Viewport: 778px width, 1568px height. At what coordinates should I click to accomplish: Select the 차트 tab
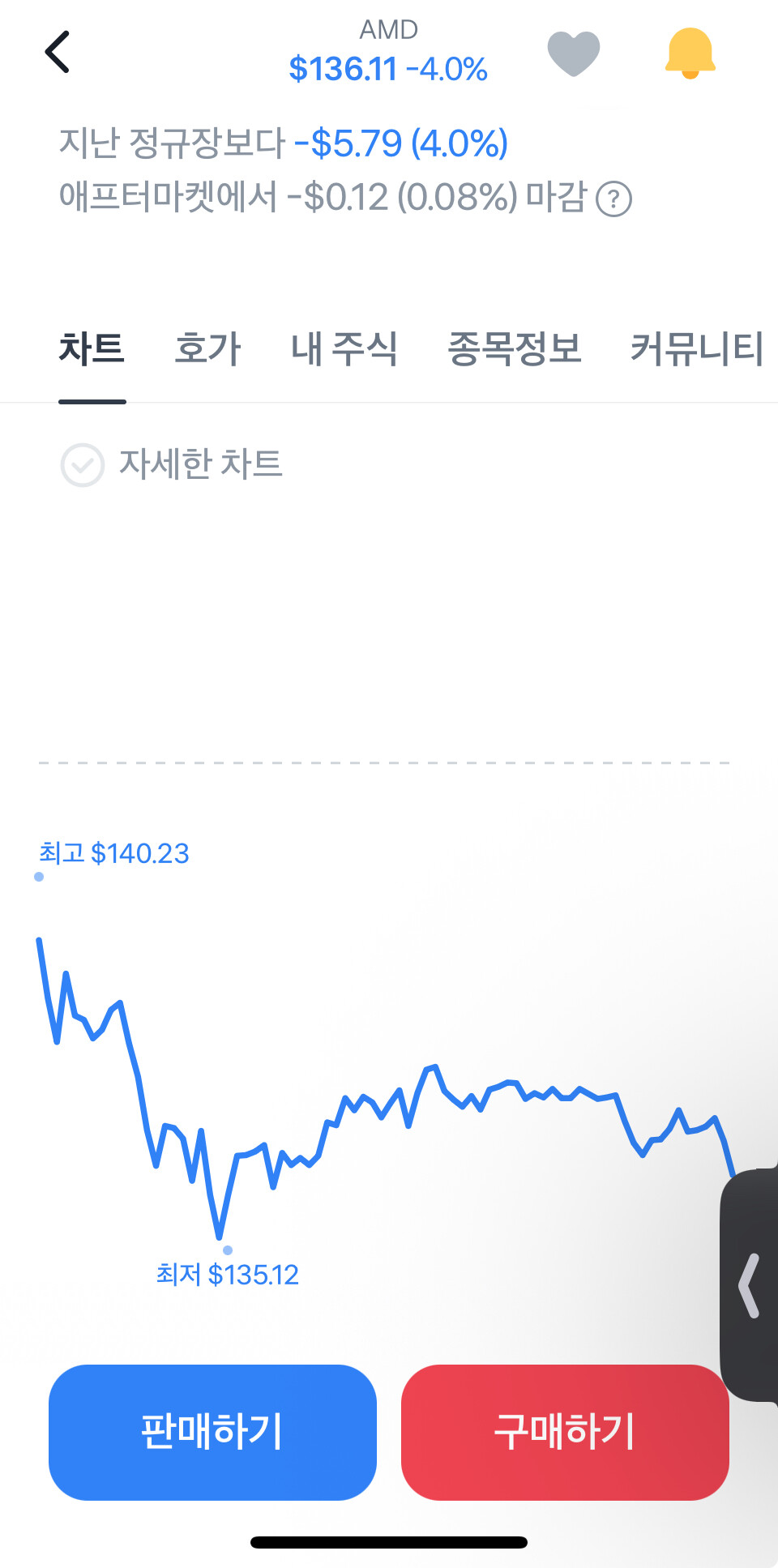(92, 349)
